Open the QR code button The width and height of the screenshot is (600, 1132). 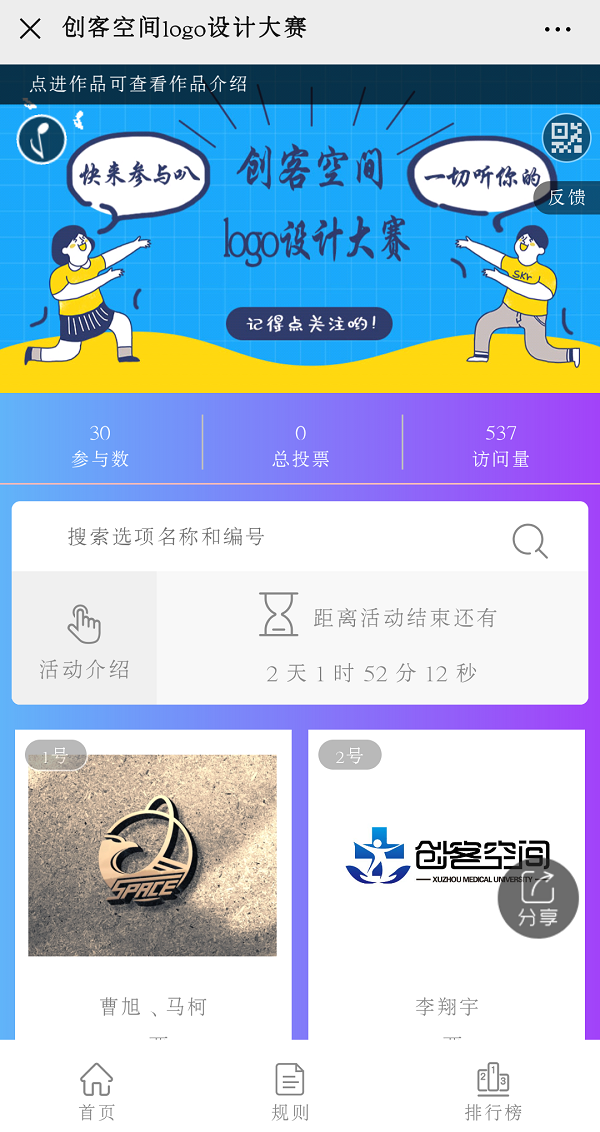566,138
